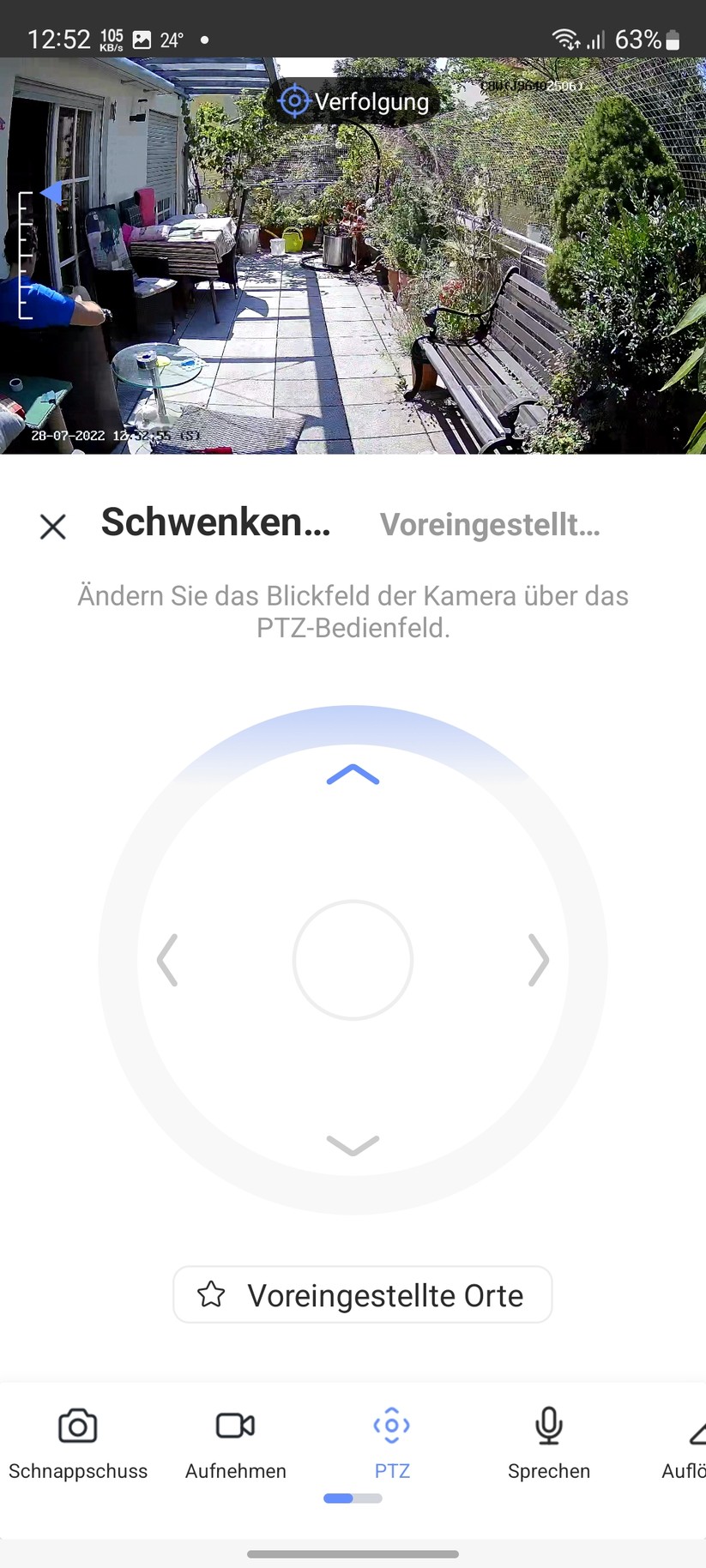Activate the Sprechen microphone icon
Image resolution: width=706 pixels, height=1568 pixels.
pyautogui.click(x=548, y=1426)
